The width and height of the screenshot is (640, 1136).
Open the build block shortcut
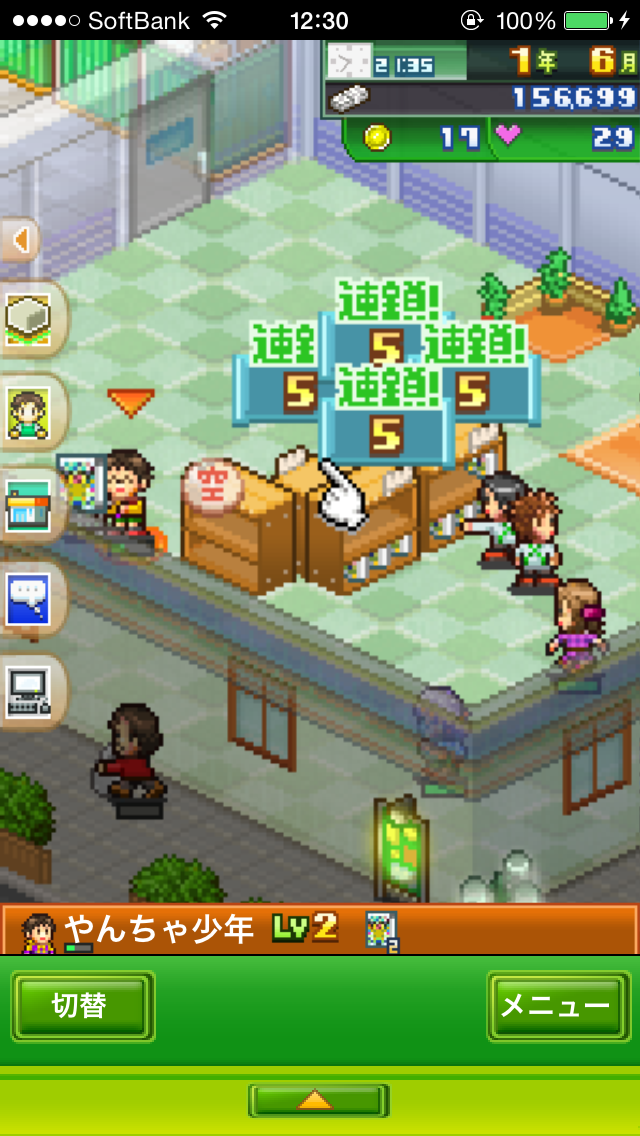(x=30, y=319)
